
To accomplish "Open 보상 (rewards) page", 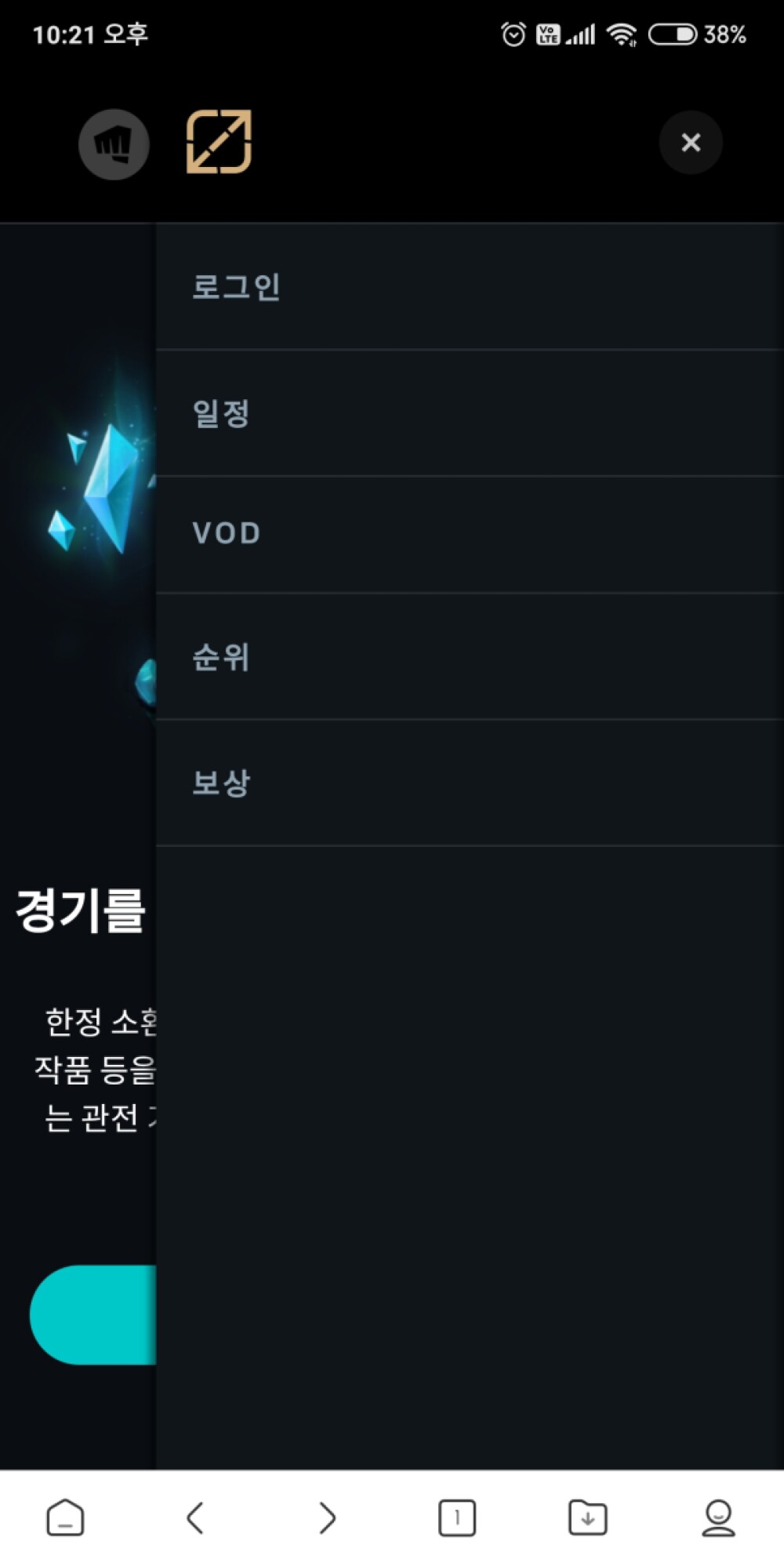I will pos(221,783).
